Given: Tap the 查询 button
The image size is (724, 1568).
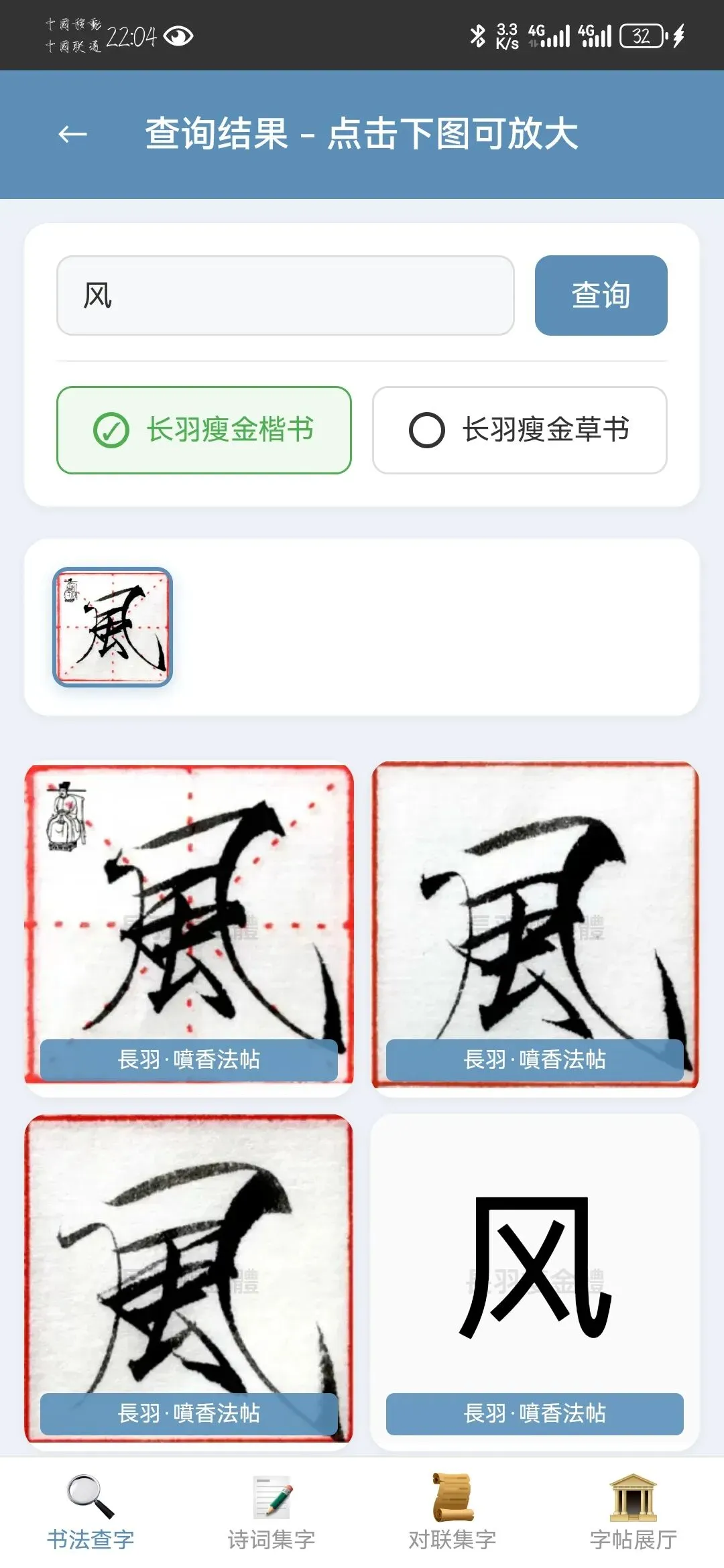Looking at the screenshot, I should point(601,296).
